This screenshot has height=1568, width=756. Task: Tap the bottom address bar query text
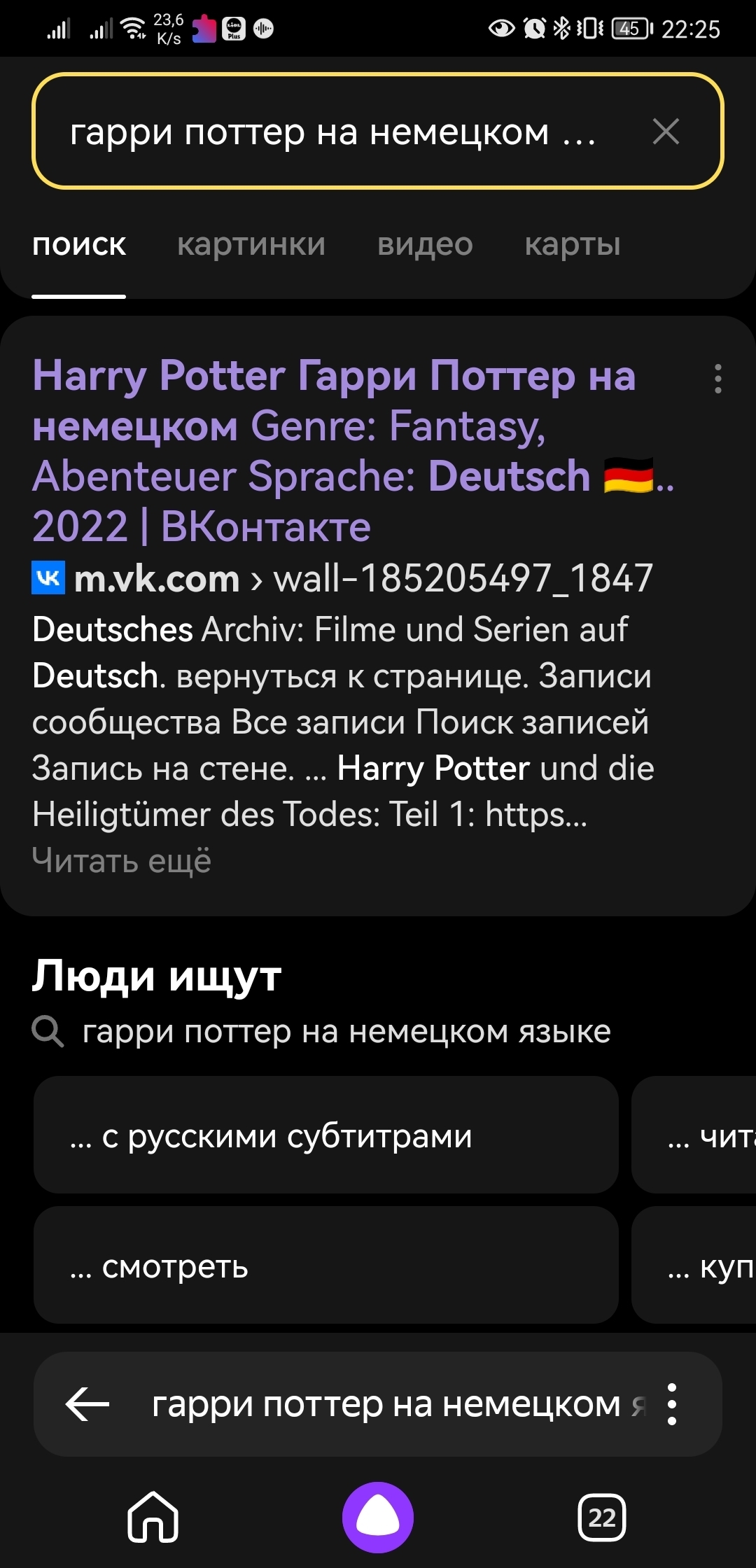[x=392, y=1404]
